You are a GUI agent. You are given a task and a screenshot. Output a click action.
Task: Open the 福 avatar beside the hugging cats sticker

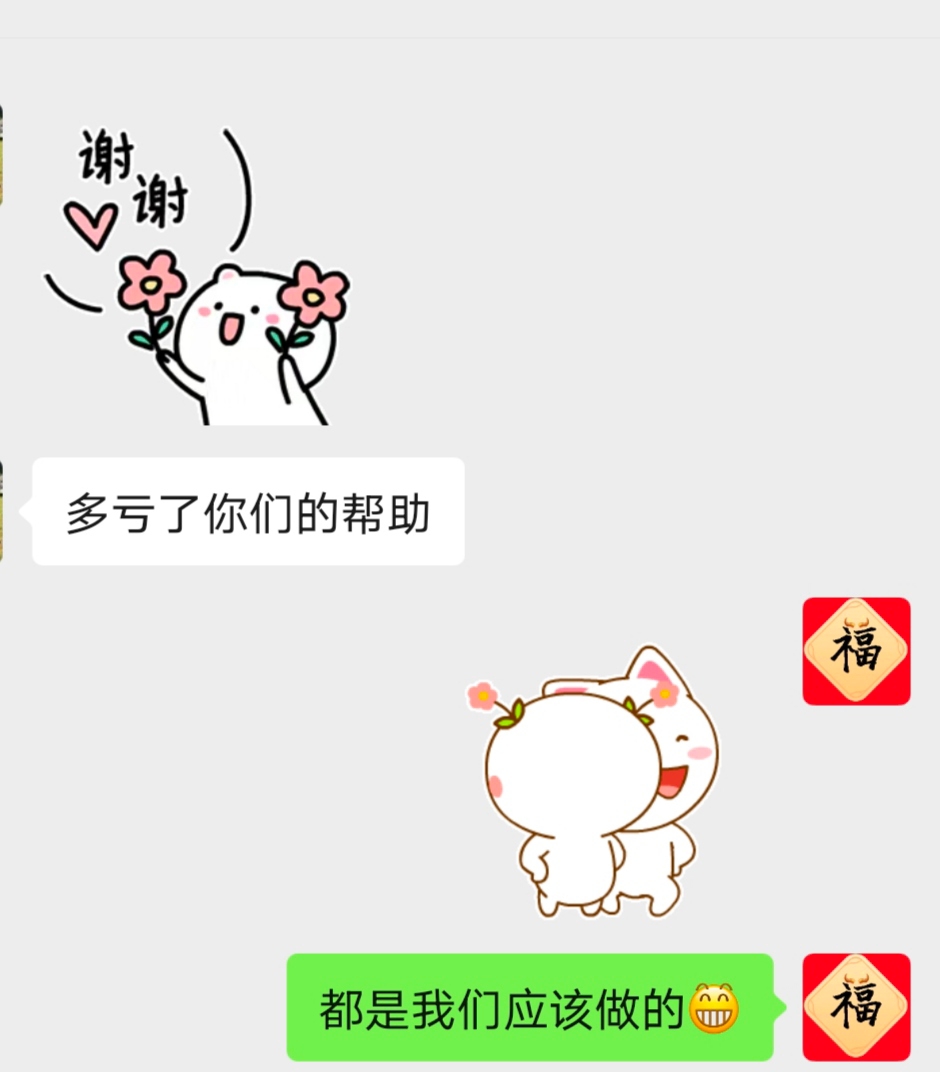click(x=856, y=651)
